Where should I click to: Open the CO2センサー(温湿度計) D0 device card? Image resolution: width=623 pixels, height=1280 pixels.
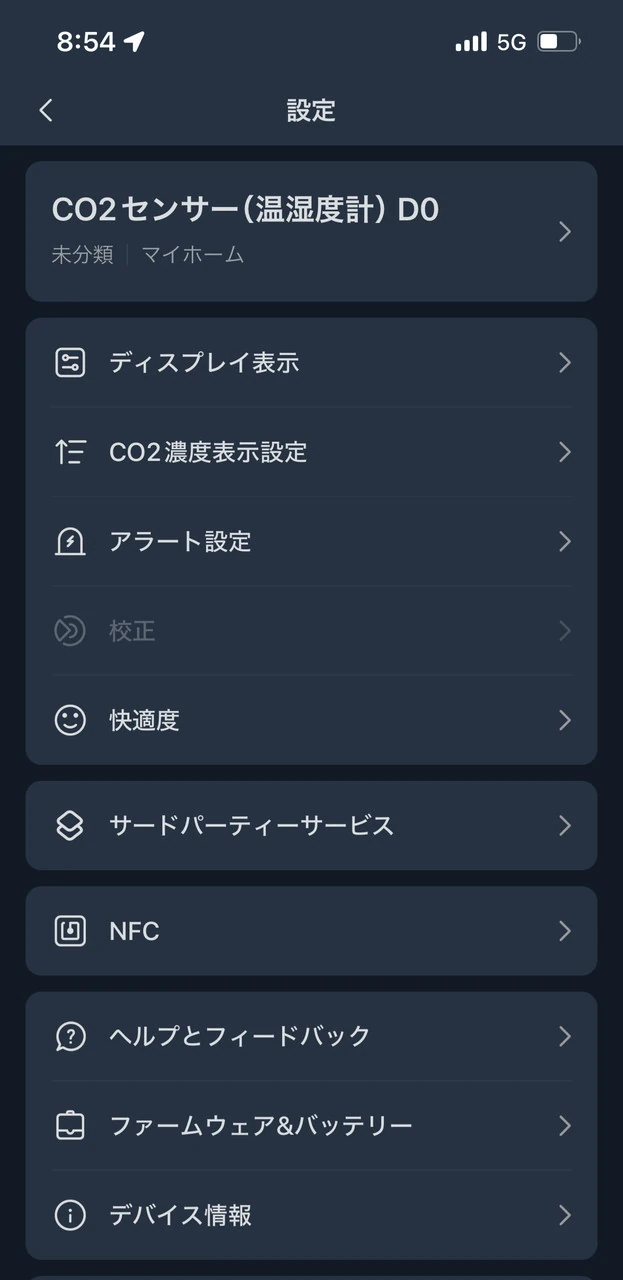point(310,231)
